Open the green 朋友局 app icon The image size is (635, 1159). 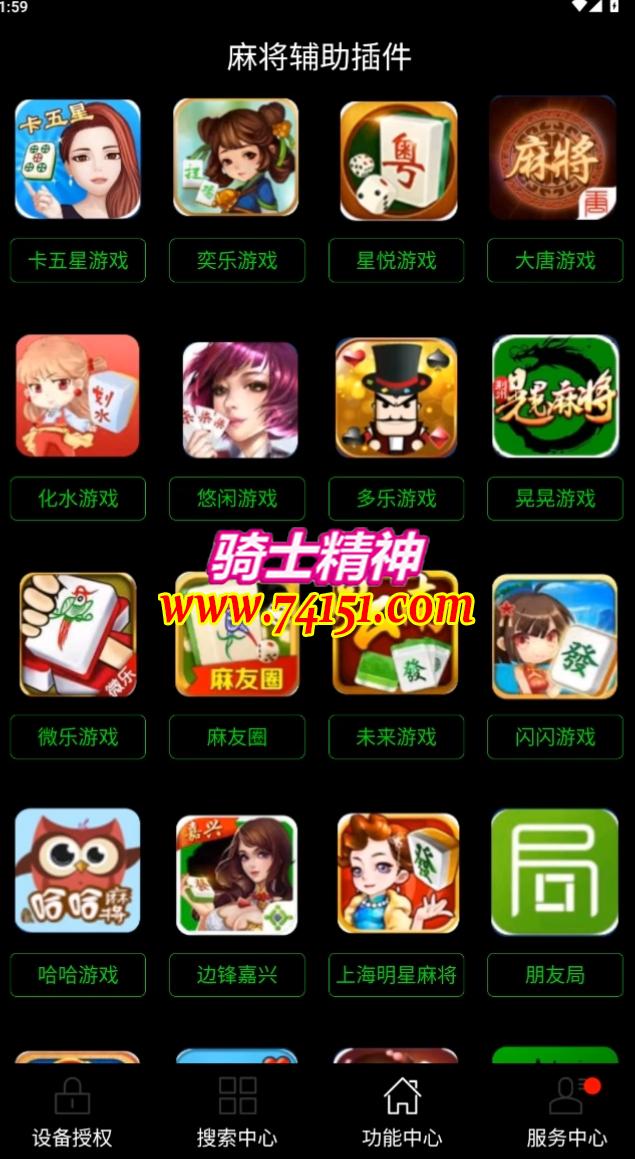click(555, 872)
